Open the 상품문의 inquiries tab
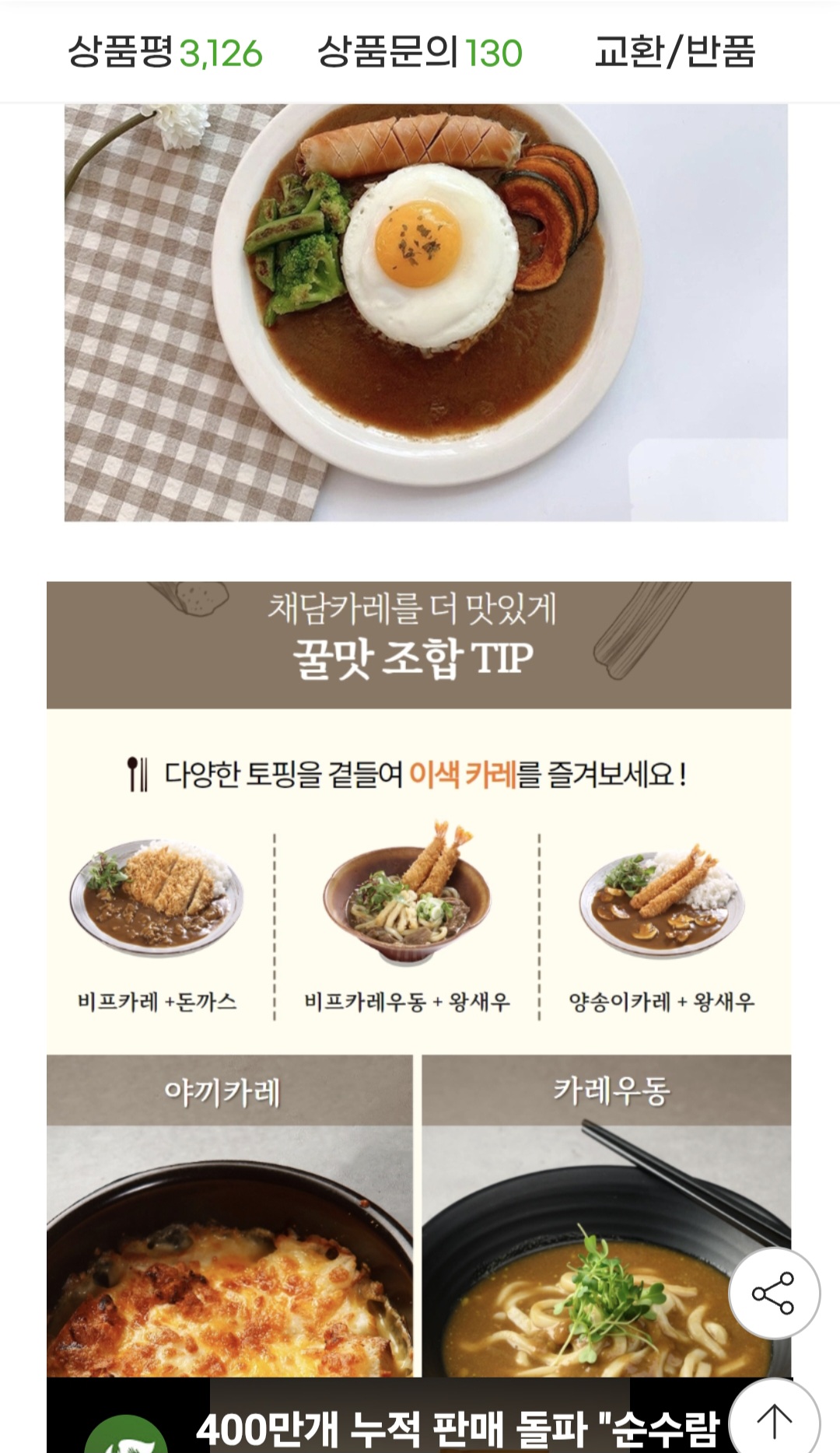The height and width of the screenshot is (1453, 840). click(419, 53)
